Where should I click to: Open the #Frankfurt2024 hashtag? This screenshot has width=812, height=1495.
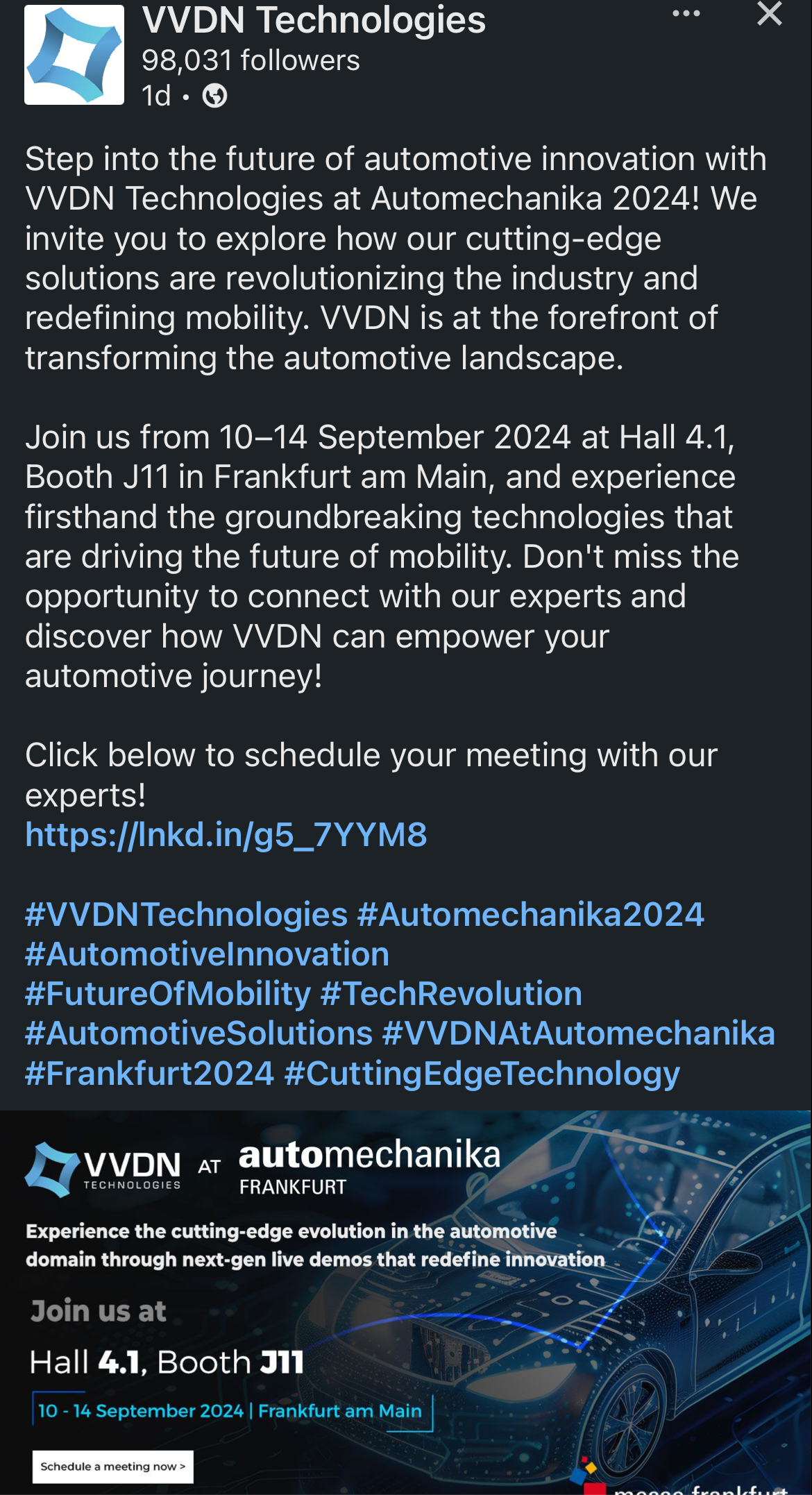[x=149, y=1074]
